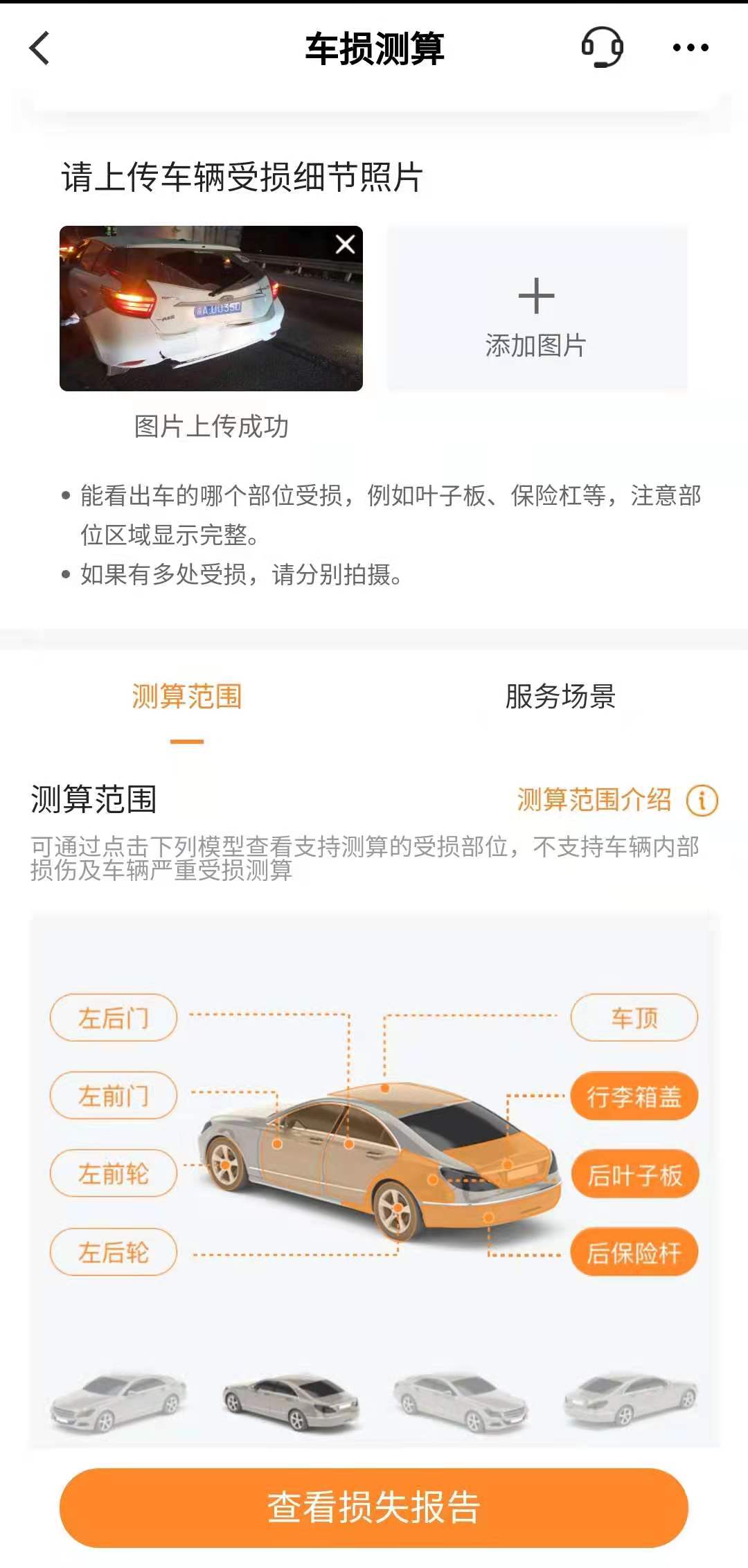Image resolution: width=748 pixels, height=1568 pixels.
Task: Choose the 左后轮 part chip
Action: [x=114, y=1252]
